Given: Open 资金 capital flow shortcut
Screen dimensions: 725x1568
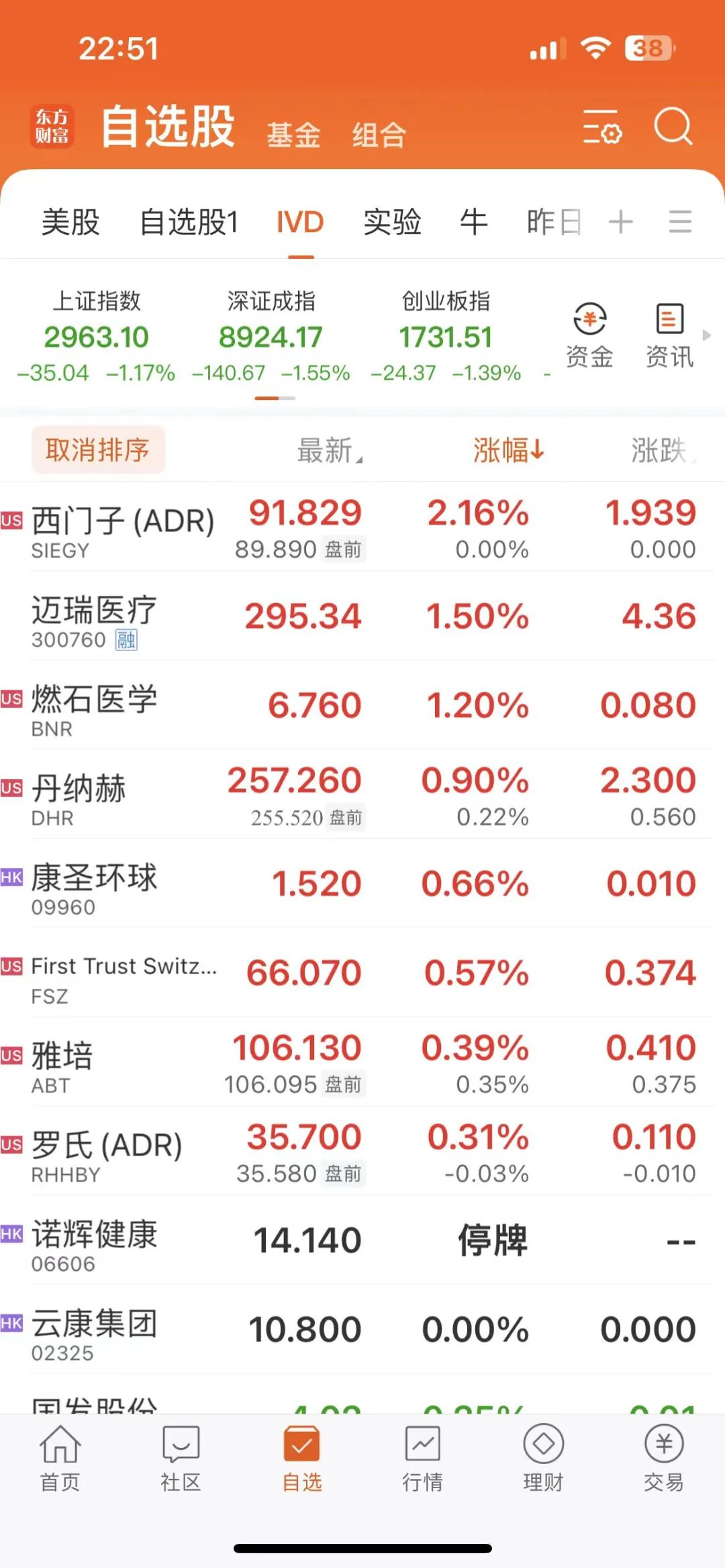Looking at the screenshot, I should coord(589,335).
